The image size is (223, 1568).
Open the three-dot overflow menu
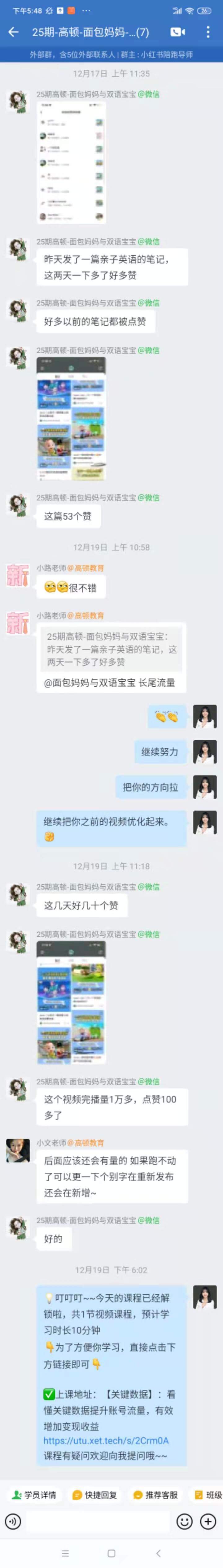(x=208, y=32)
